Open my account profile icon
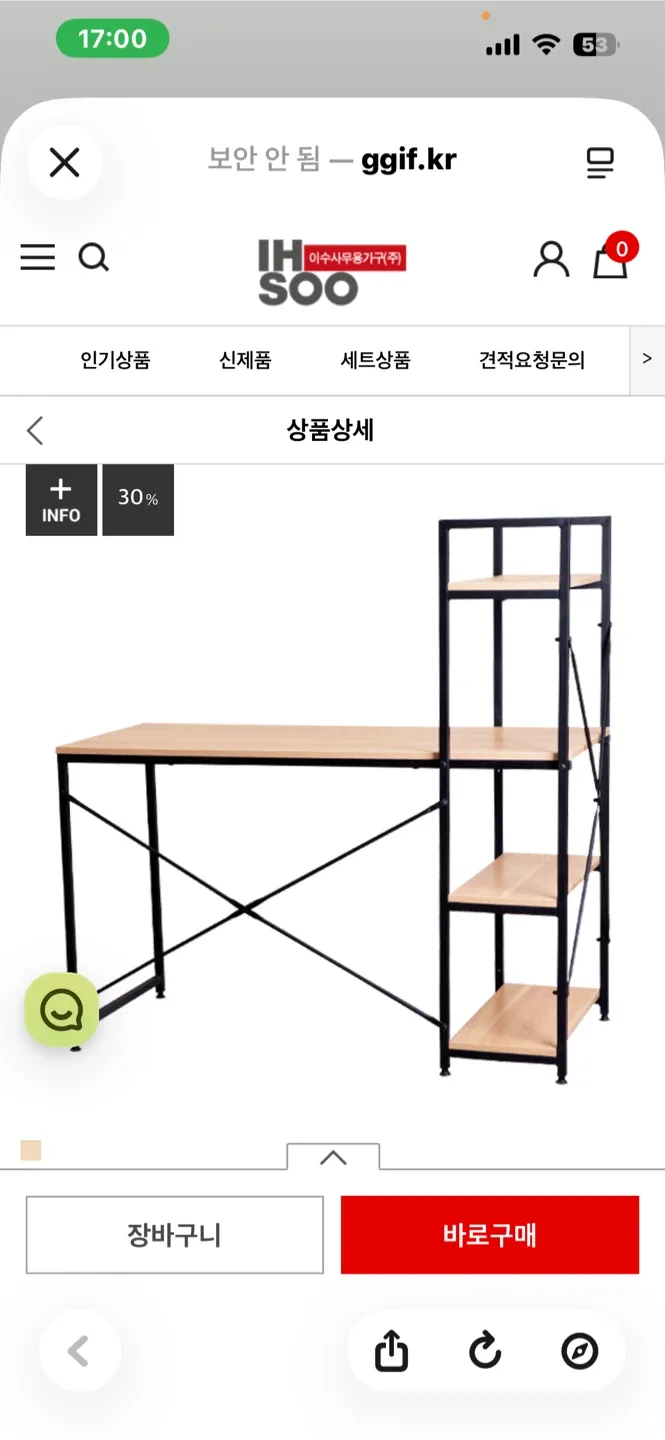 coord(551,259)
